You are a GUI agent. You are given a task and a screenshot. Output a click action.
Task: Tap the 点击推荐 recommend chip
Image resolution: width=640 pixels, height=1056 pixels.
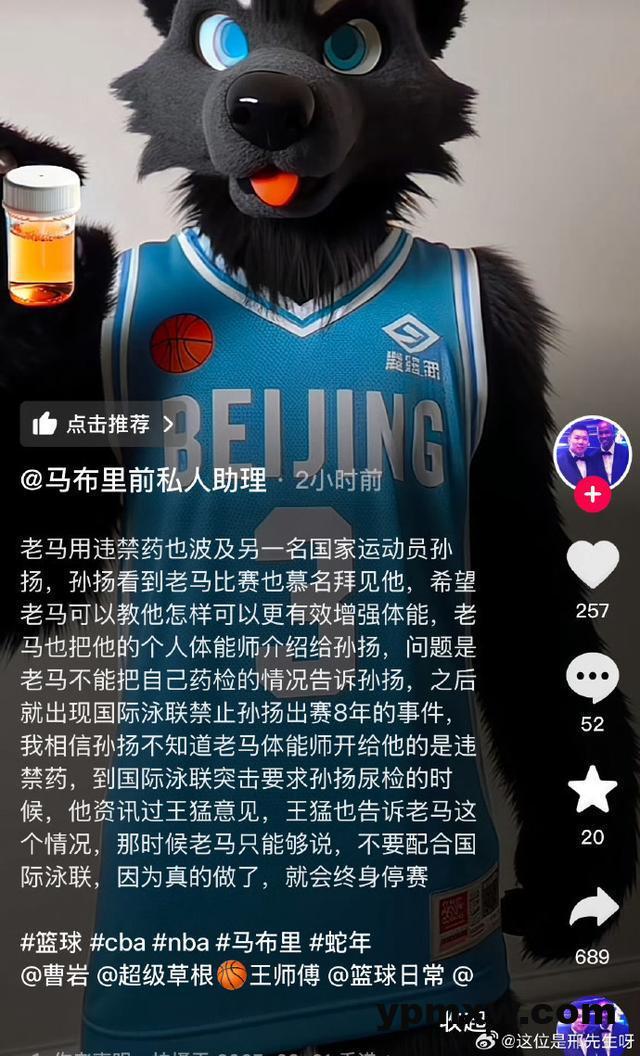[x=102, y=424]
